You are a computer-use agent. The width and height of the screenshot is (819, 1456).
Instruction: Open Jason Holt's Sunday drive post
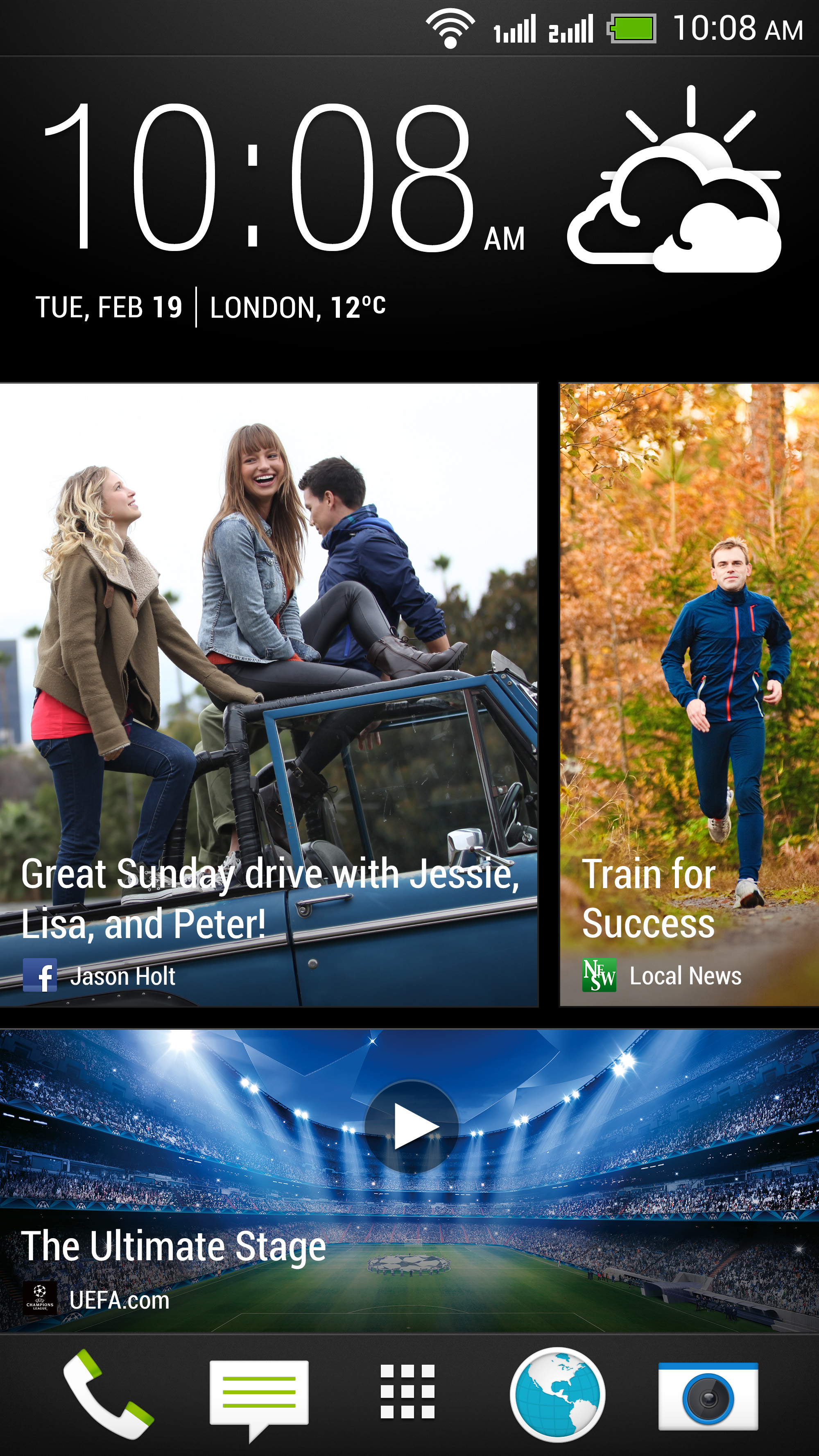pos(269,695)
